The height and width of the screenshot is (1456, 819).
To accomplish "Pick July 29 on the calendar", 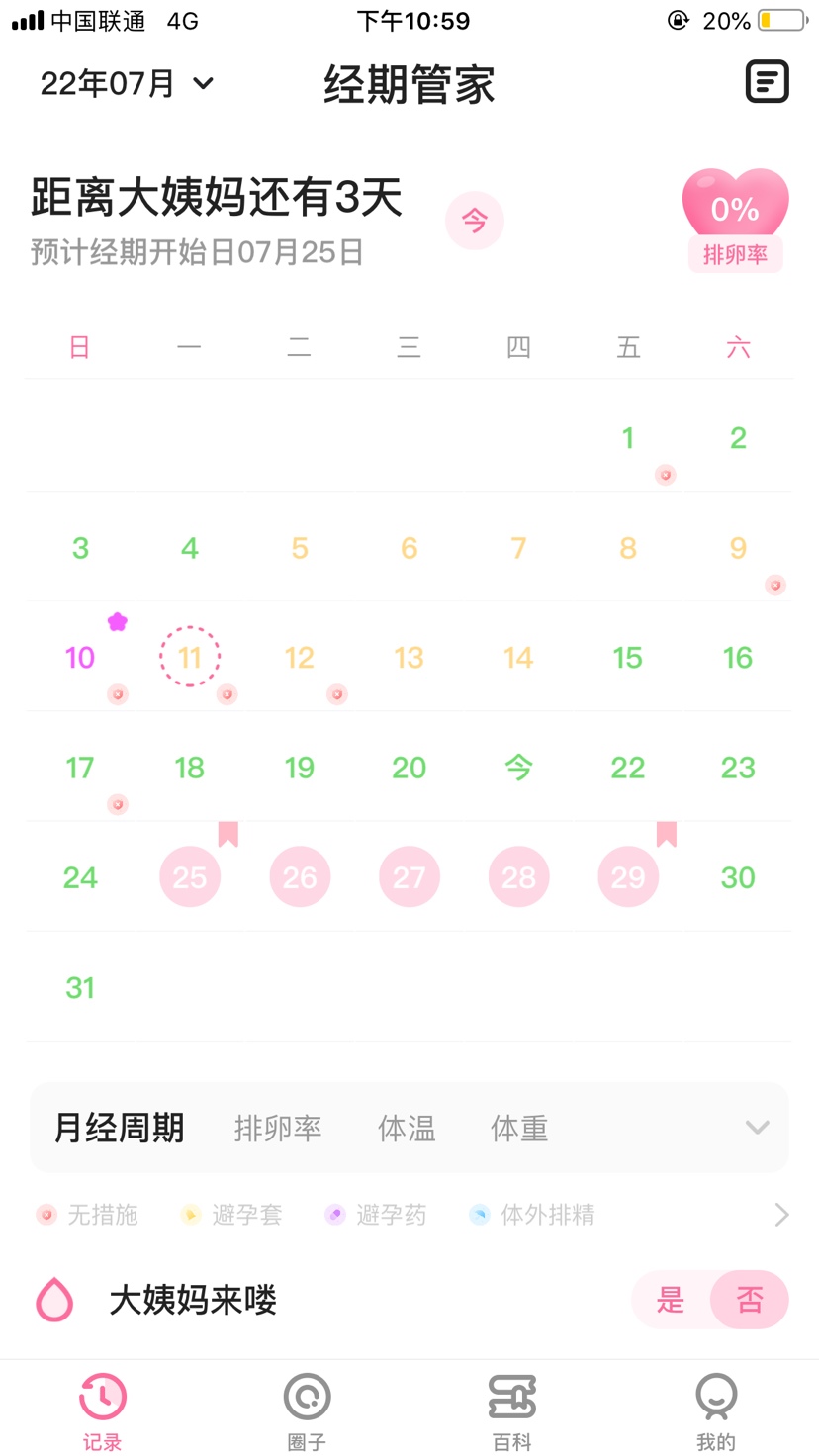I will pyautogui.click(x=628, y=877).
